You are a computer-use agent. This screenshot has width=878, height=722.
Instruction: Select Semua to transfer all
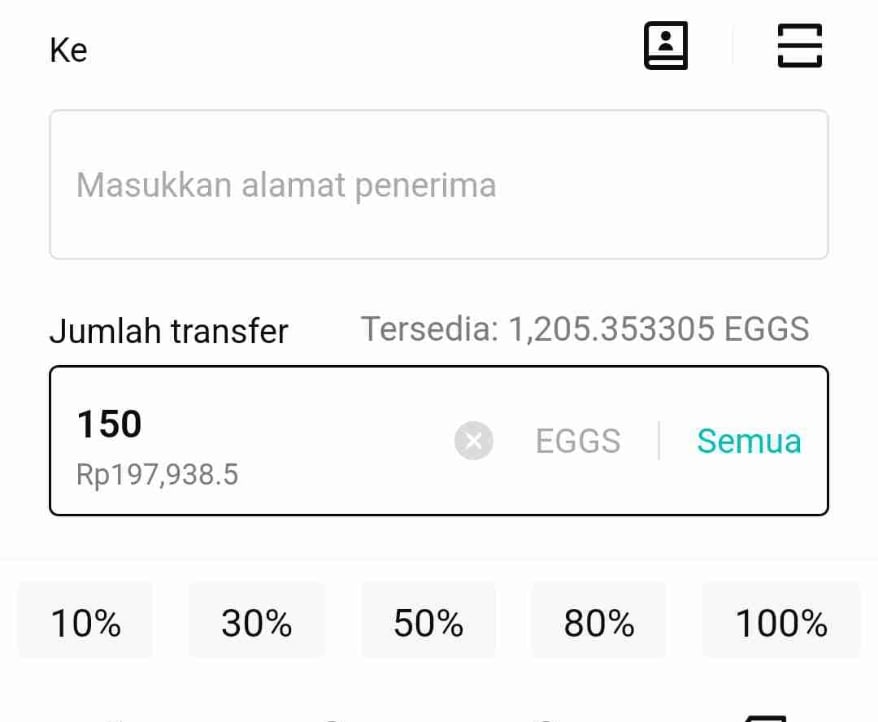point(748,441)
